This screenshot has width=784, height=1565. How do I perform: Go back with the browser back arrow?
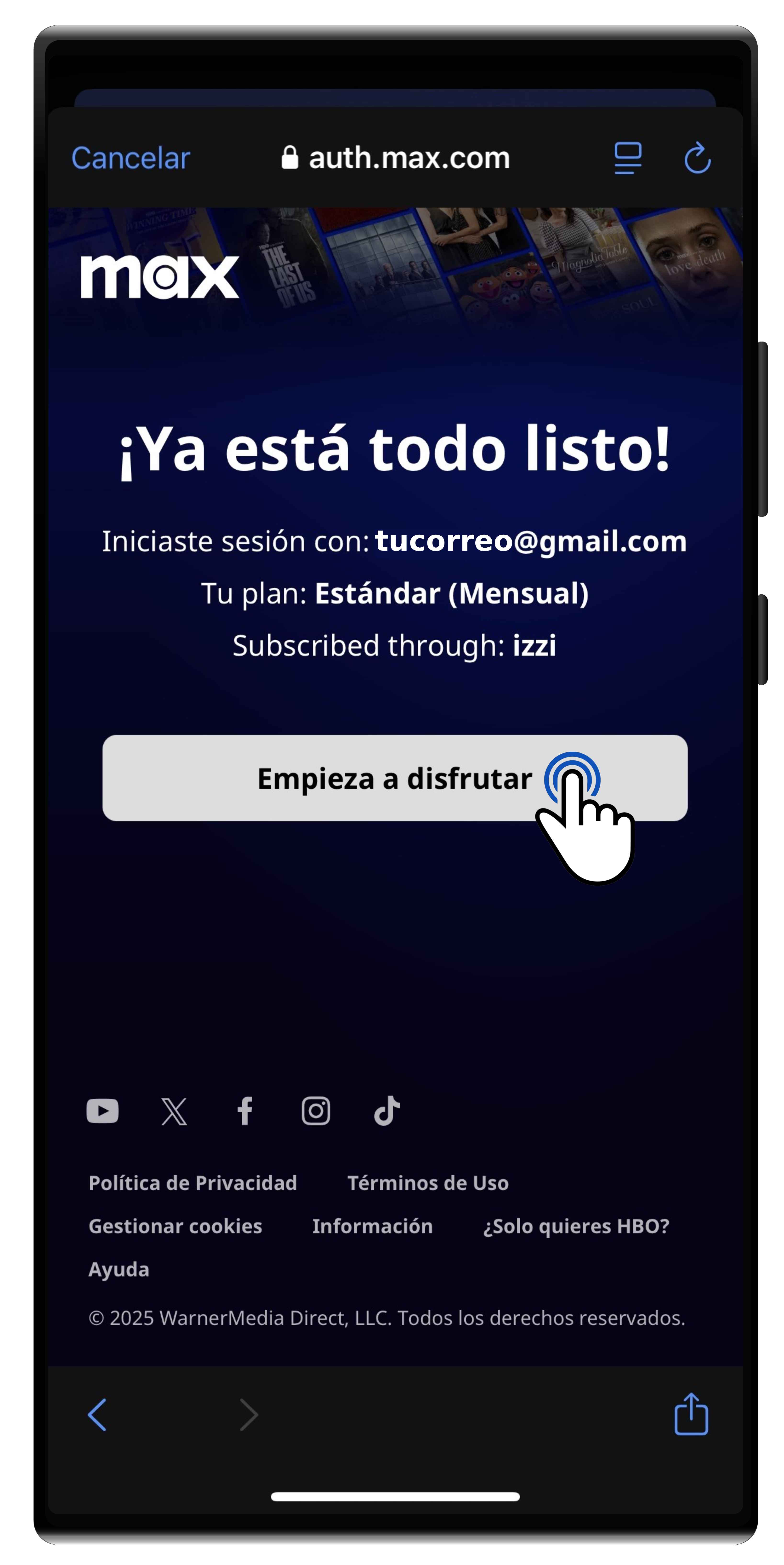click(x=97, y=1414)
